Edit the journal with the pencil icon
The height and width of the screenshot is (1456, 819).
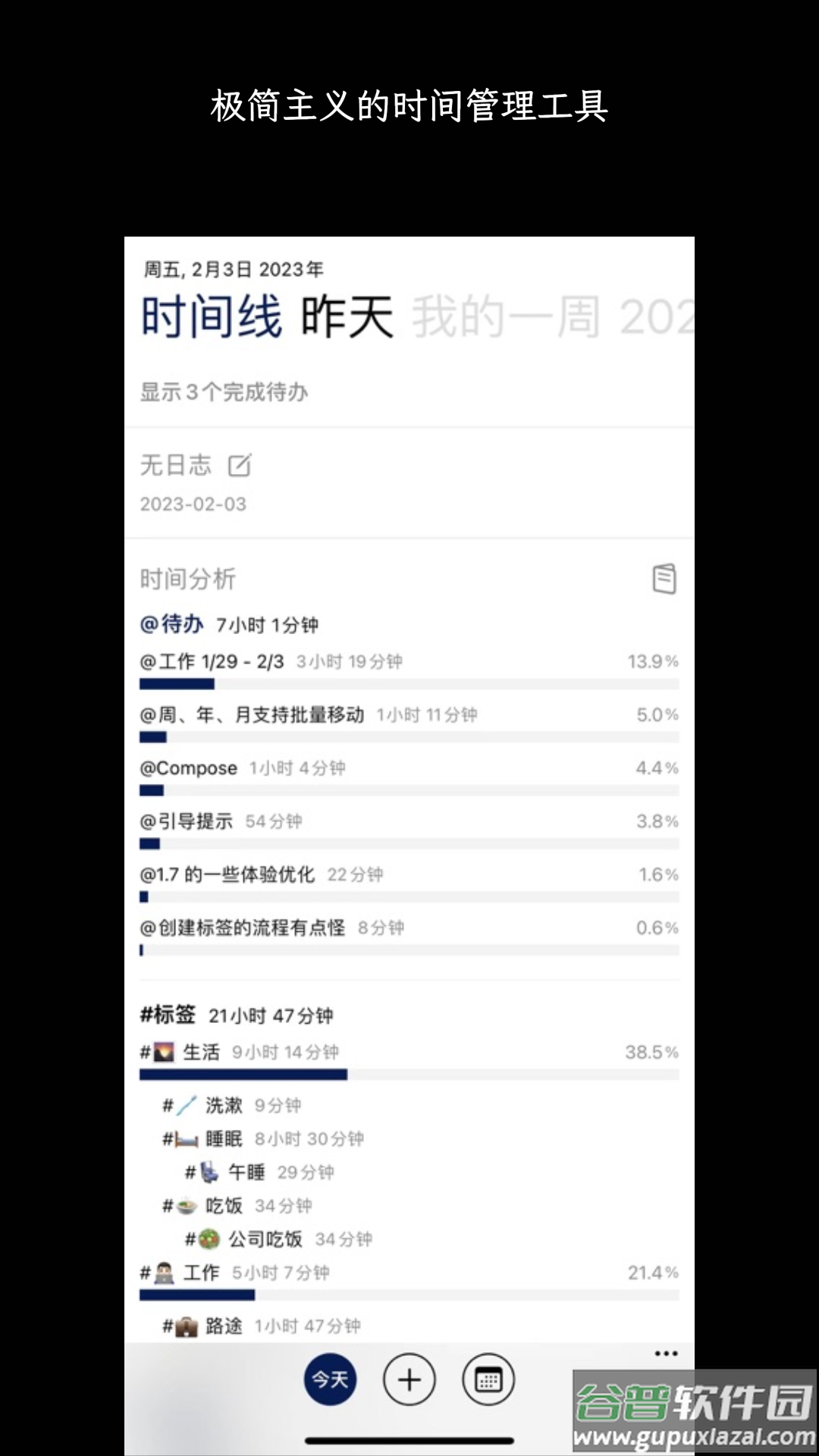pos(240,466)
